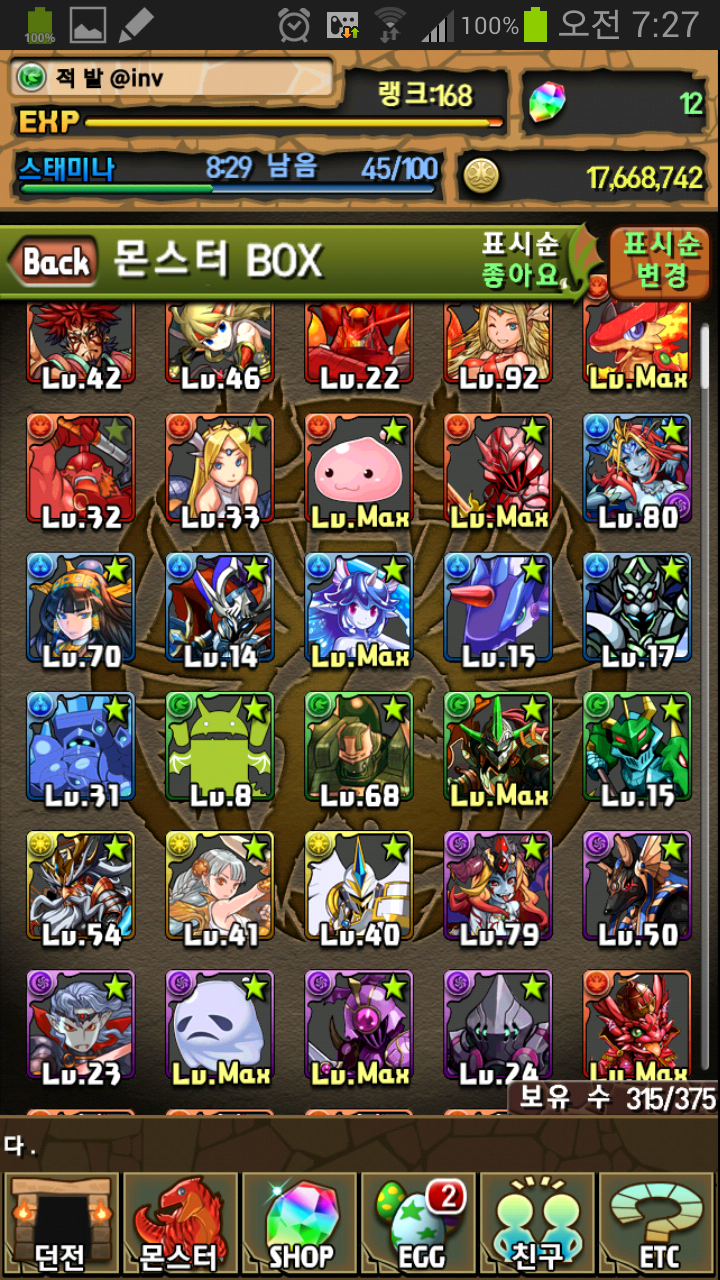Screen dimensions: 720x1280
Task: Select the white ghost Lv.Max monster
Action: (219, 1025)
